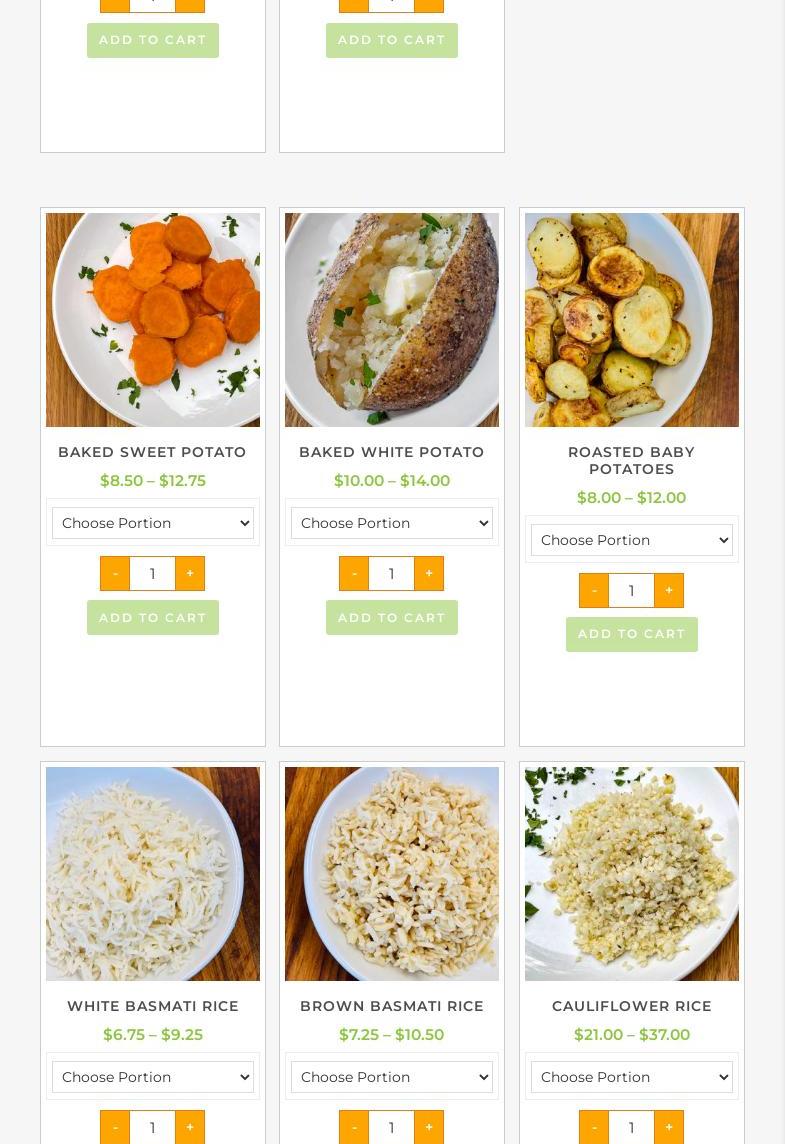Decrease Brown Basmati Rice quantity

pos(354,1128)
